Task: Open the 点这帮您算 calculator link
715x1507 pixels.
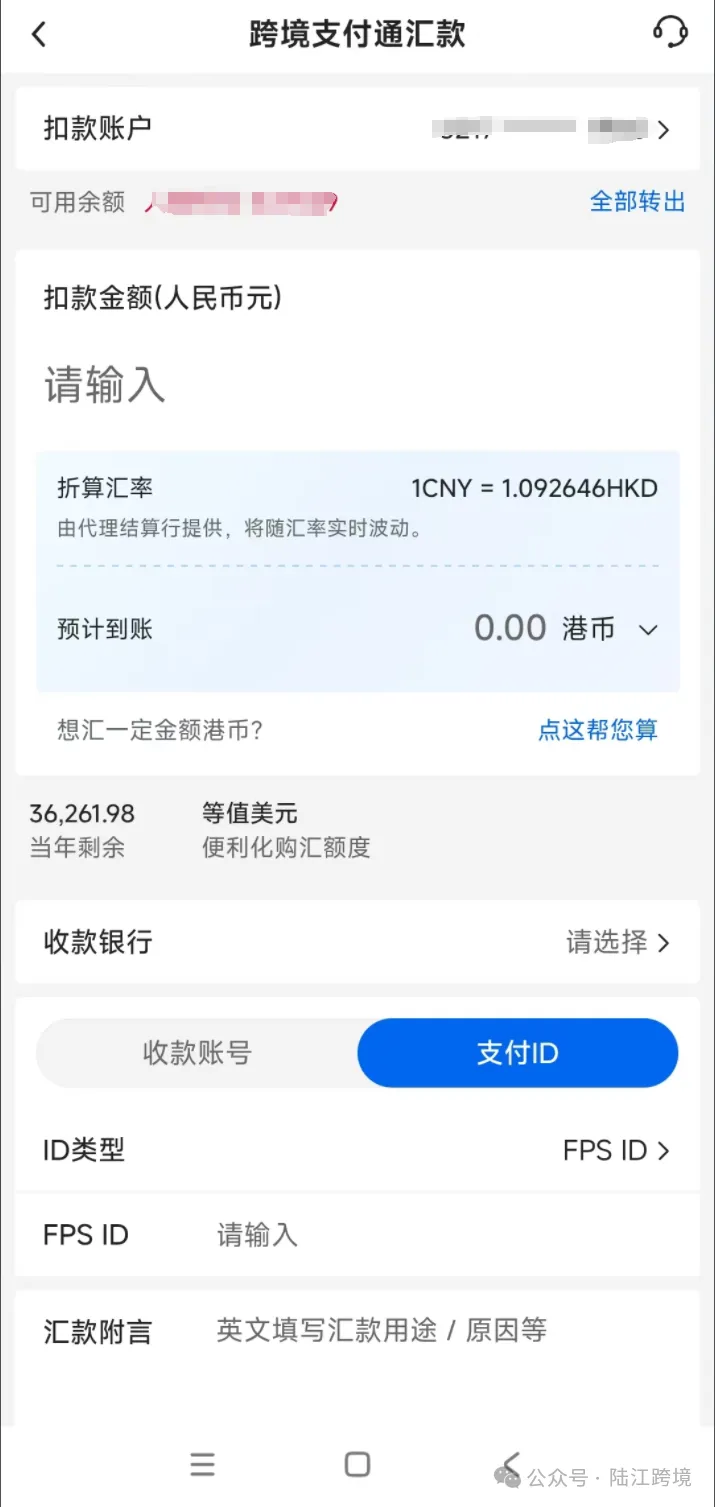Action: 598,730
